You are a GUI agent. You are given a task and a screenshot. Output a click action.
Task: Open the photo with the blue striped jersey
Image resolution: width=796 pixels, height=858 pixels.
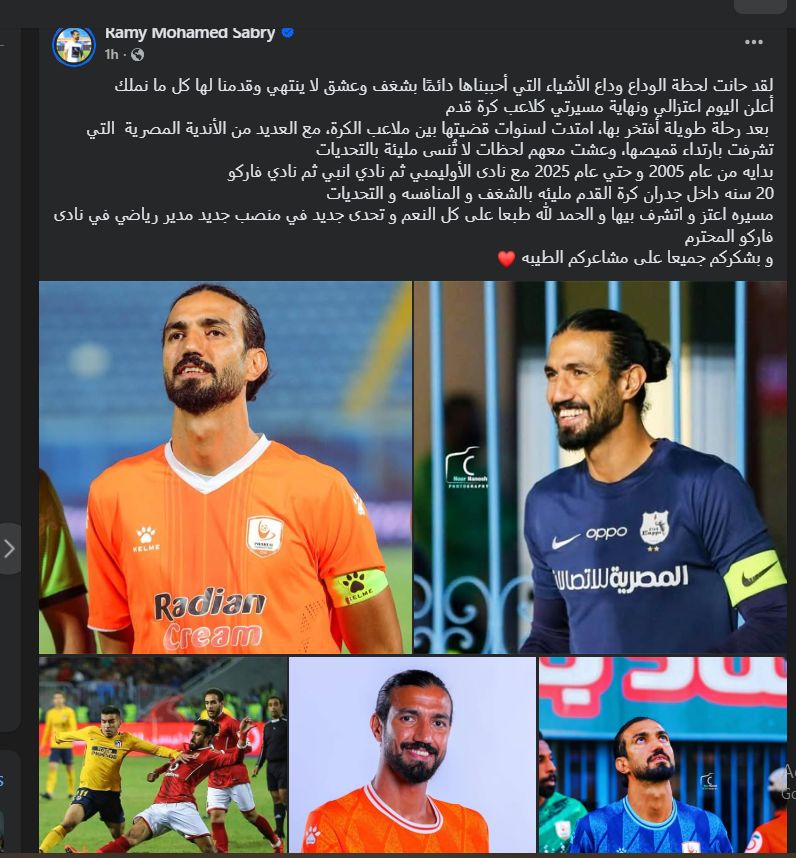[662, 754]
